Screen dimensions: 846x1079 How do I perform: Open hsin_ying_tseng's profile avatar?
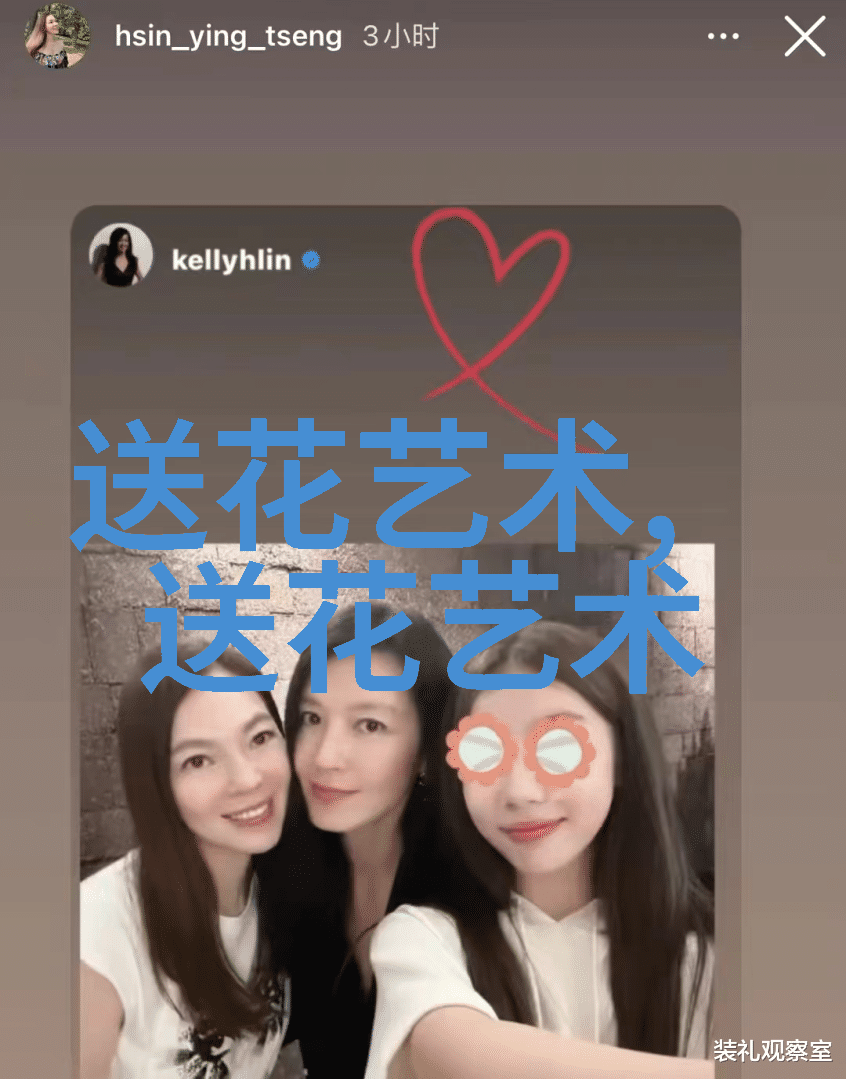(57, 37)
